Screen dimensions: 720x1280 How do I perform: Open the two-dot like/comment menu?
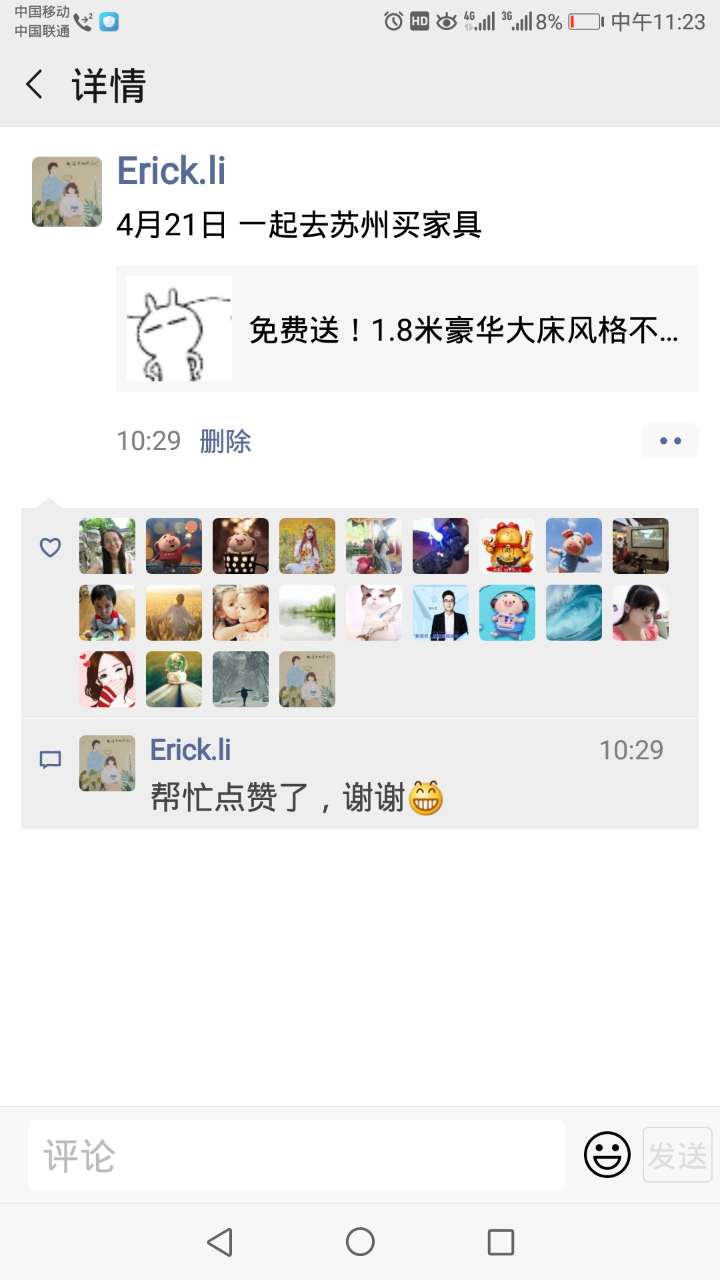[x=669, y=441]
